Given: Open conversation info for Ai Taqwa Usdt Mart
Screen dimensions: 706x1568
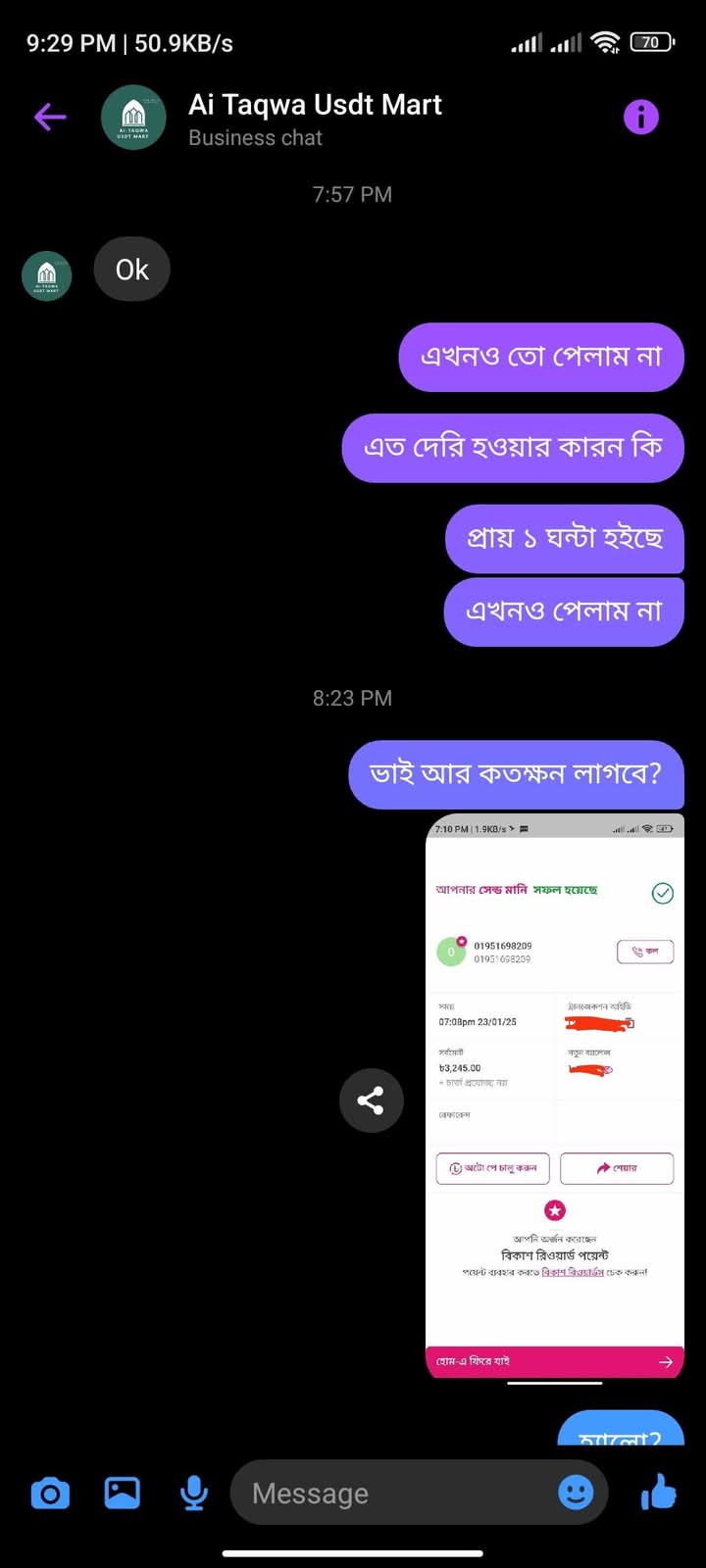Looking at the screenshot, I should pos(641,118).
